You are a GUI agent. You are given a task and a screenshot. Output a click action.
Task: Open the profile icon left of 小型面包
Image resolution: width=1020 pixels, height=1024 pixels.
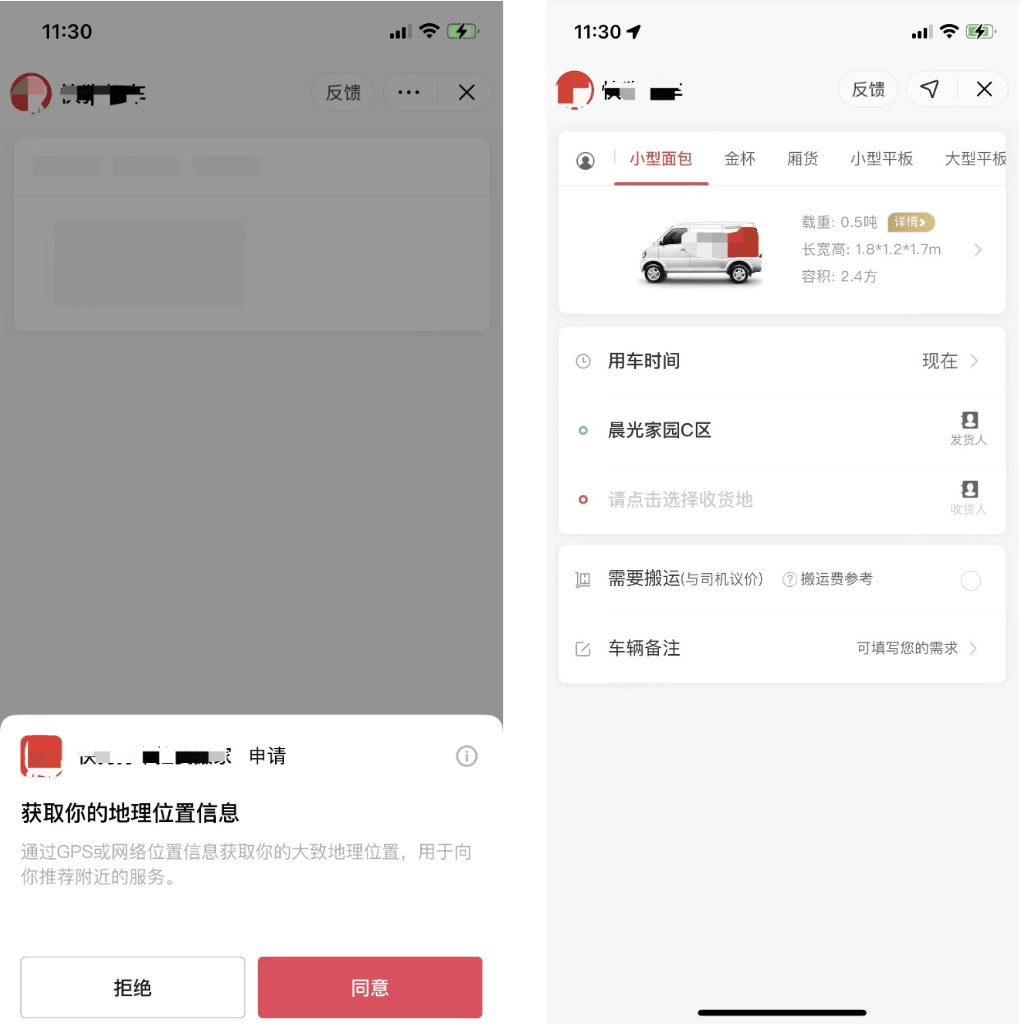(585, 160)
